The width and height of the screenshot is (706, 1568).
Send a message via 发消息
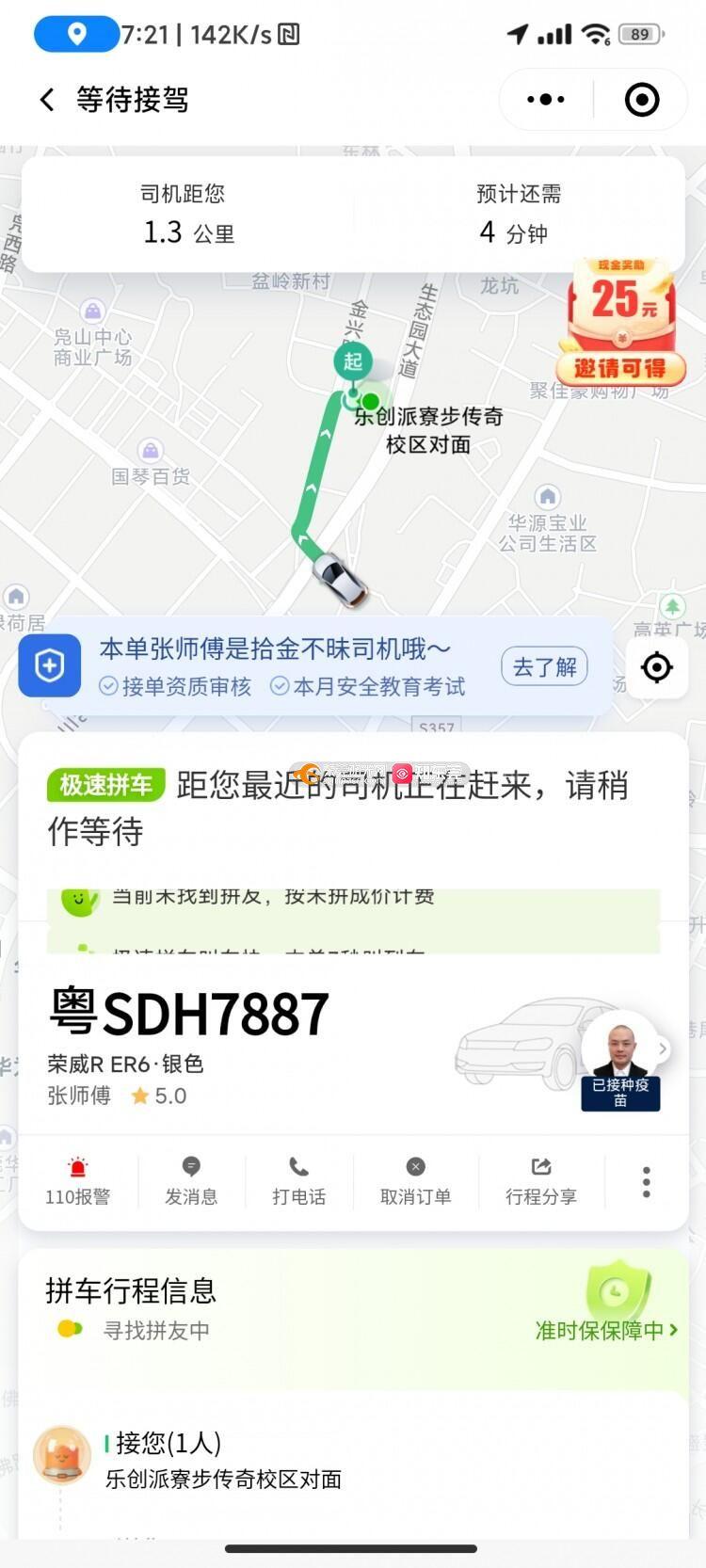191,1180
